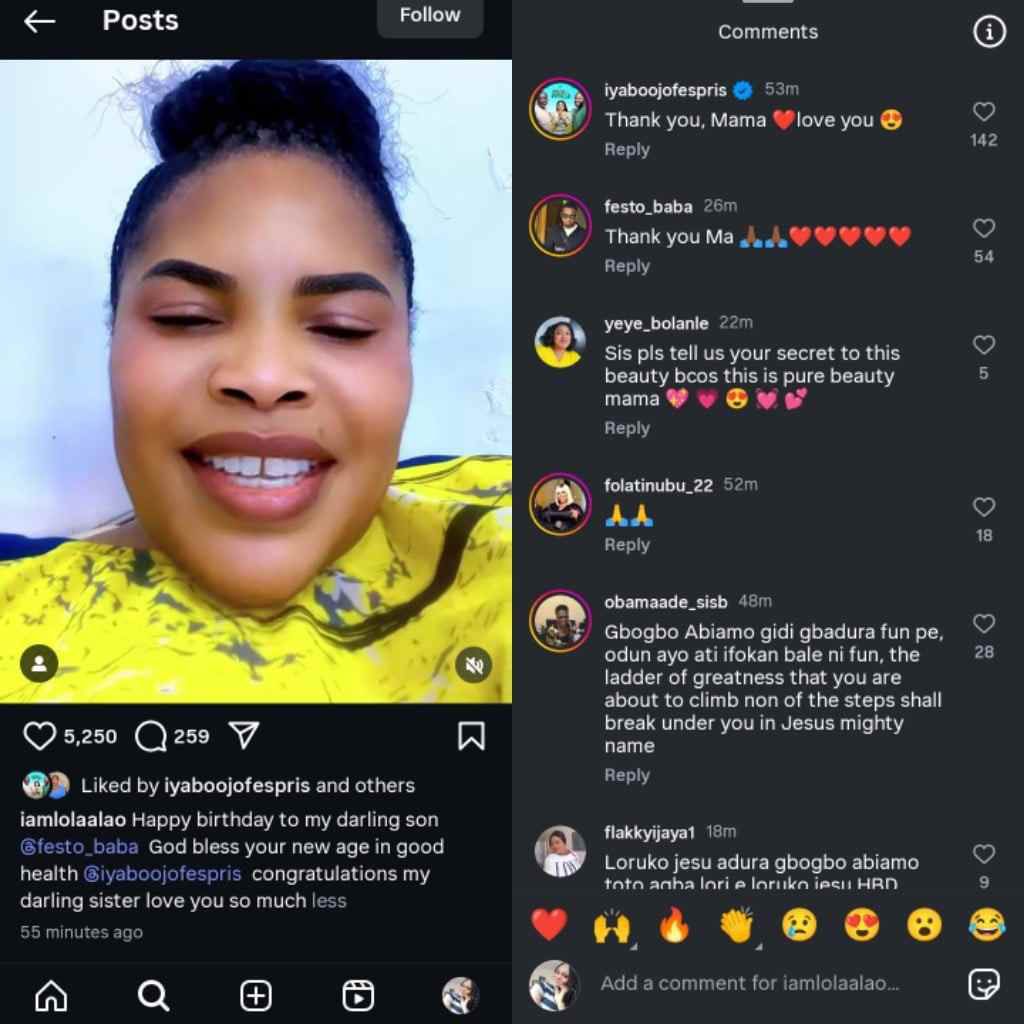Insert the fire emoji quick reaction
Screen dimensions: 1024x1024
(x=674, y=926)
